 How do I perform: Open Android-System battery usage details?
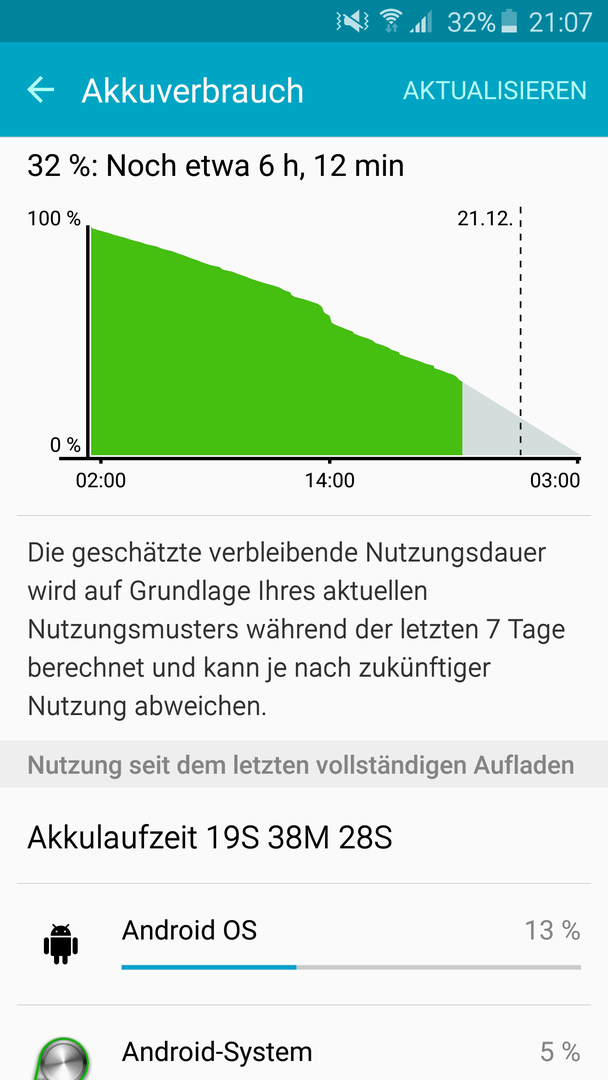(304, 1043)
